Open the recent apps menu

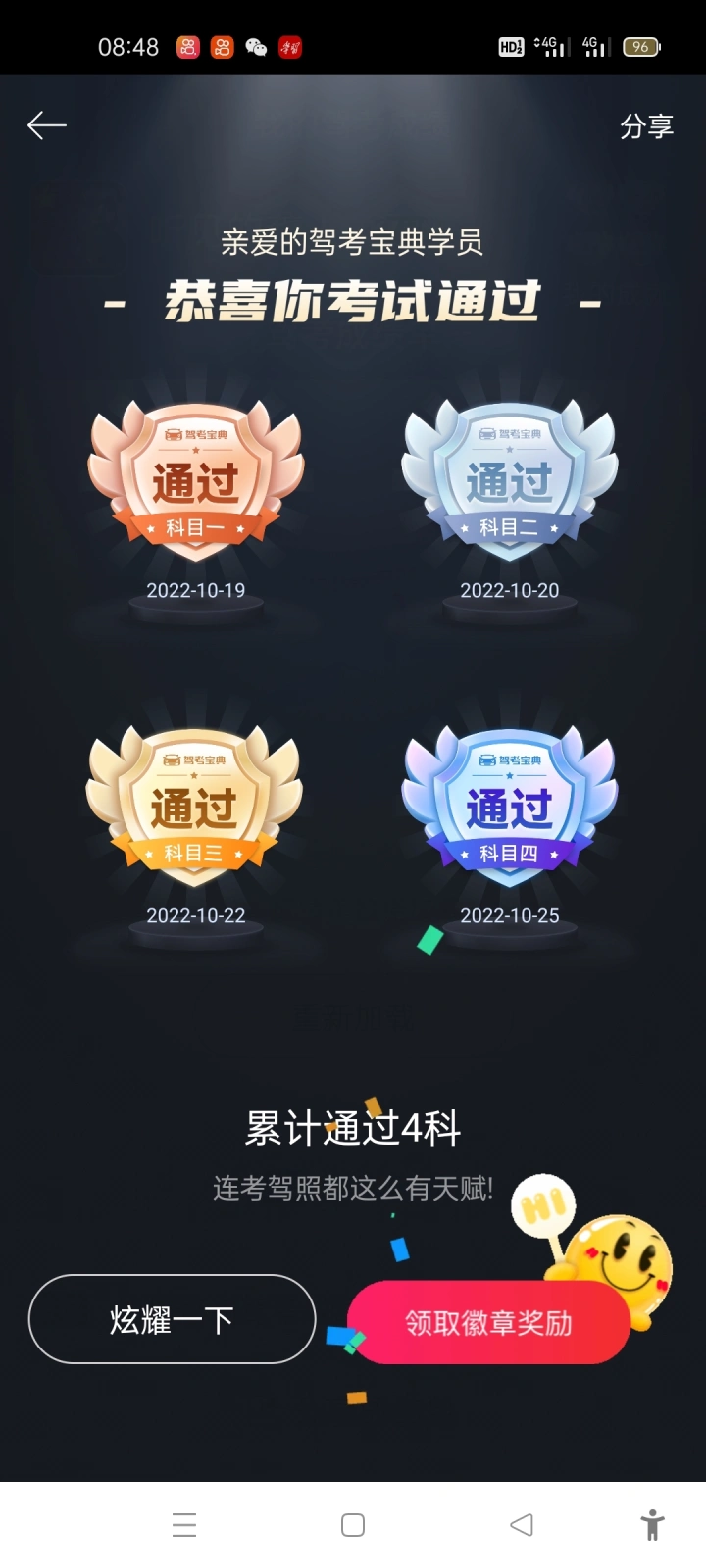click(184, 1525)
